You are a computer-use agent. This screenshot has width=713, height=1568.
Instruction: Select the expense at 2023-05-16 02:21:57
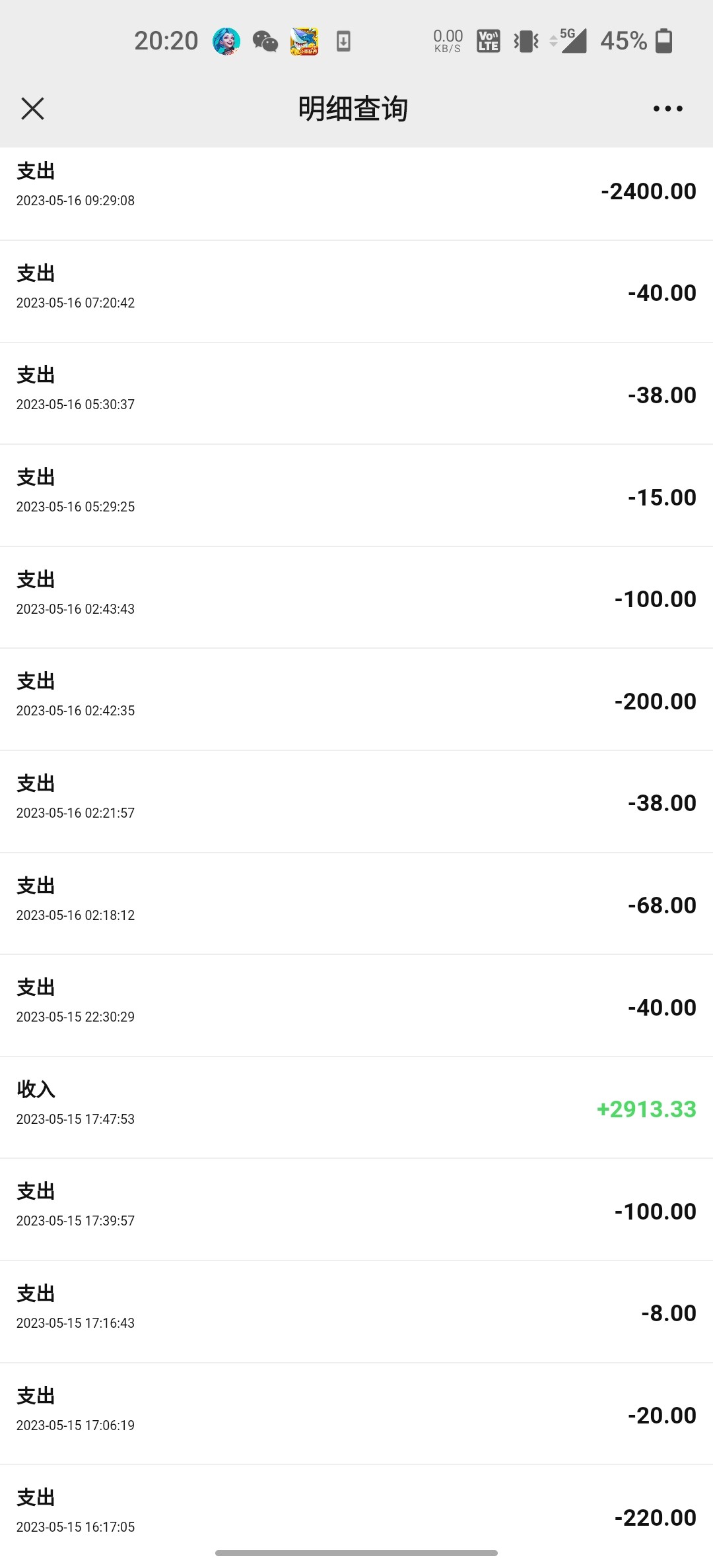point(356,802)
